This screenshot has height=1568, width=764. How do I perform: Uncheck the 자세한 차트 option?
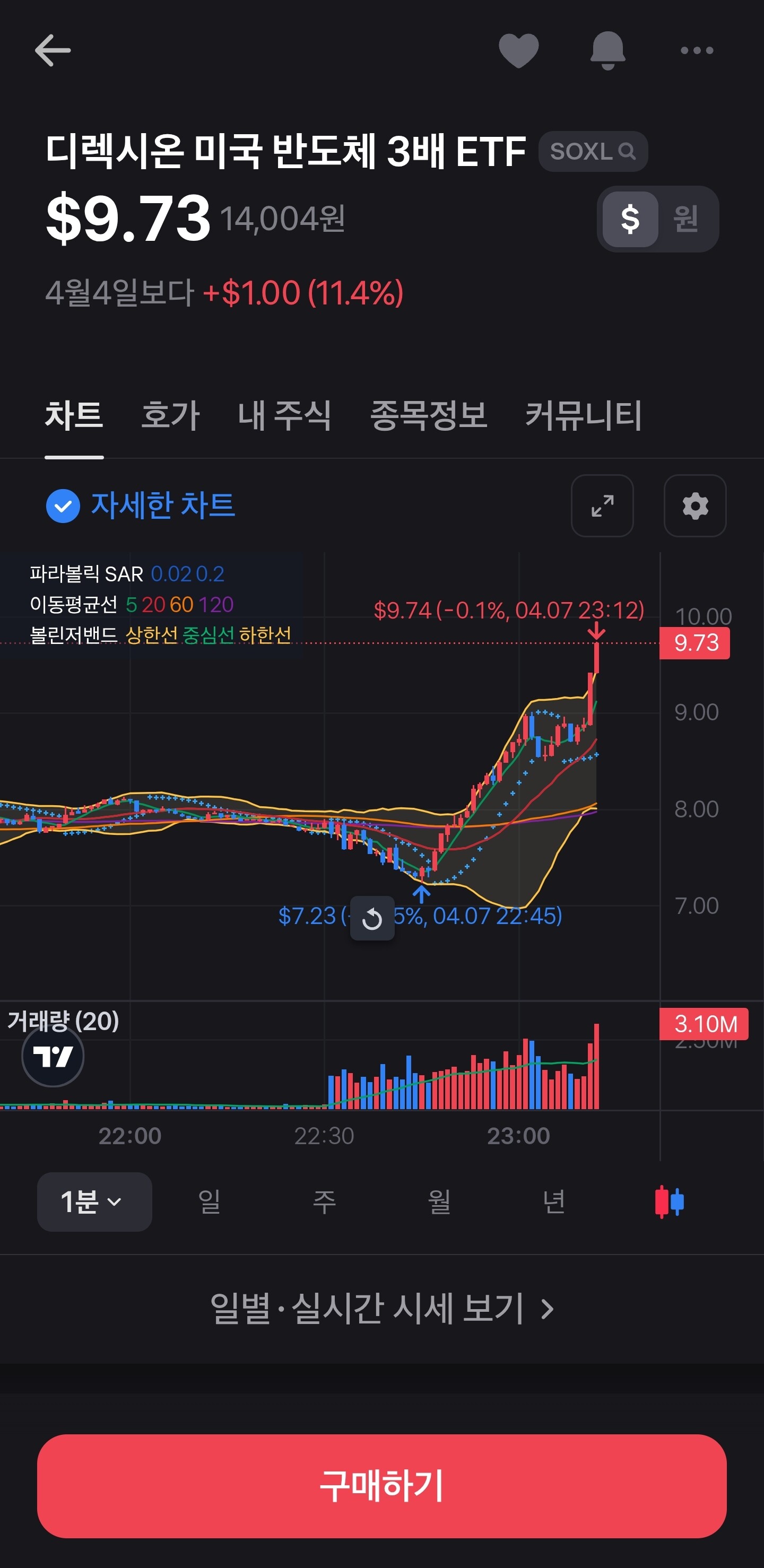pyautogui.click(x=141, y=505)
